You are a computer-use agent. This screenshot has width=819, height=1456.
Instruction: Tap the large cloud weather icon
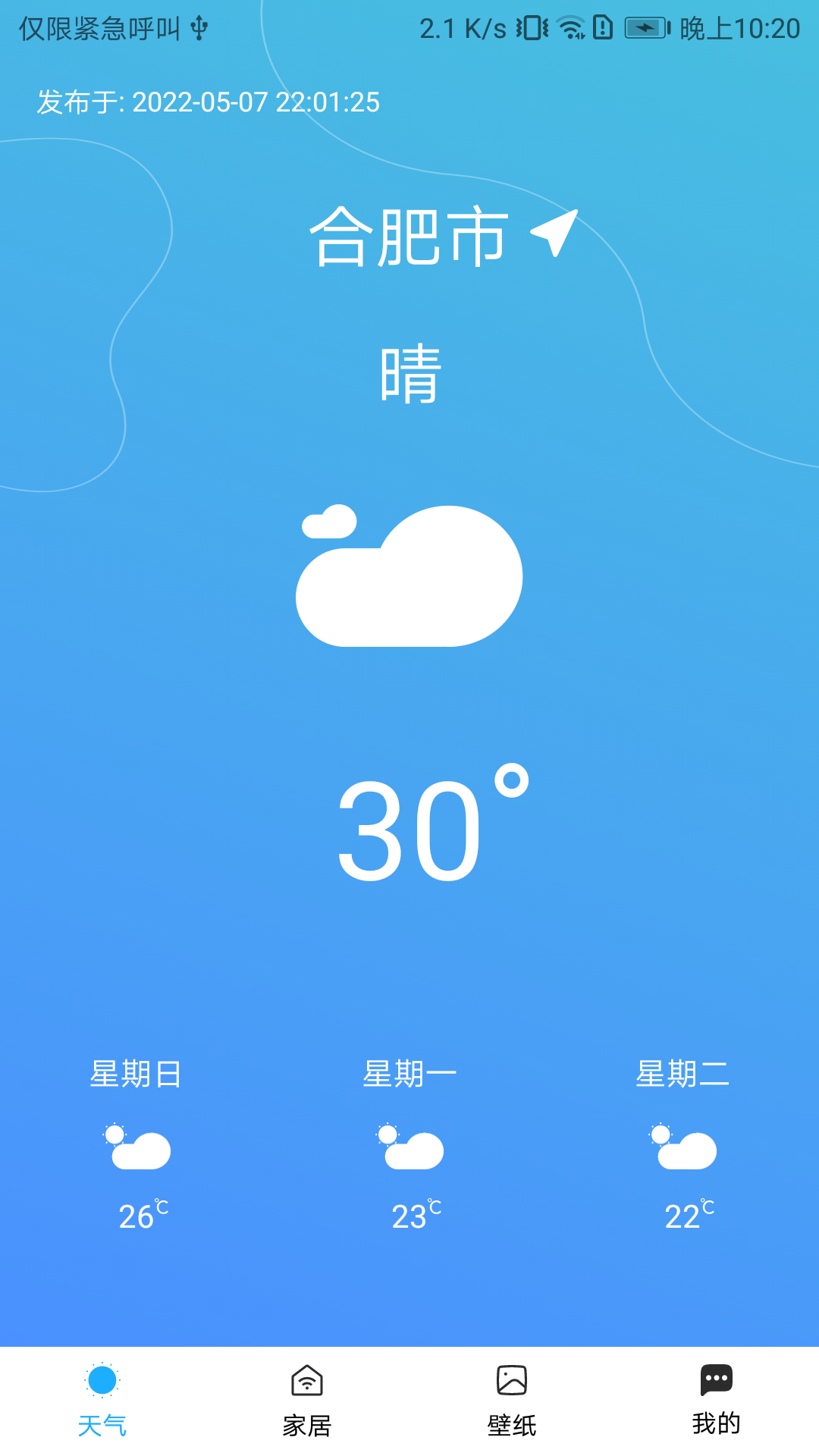pos(409,576)
